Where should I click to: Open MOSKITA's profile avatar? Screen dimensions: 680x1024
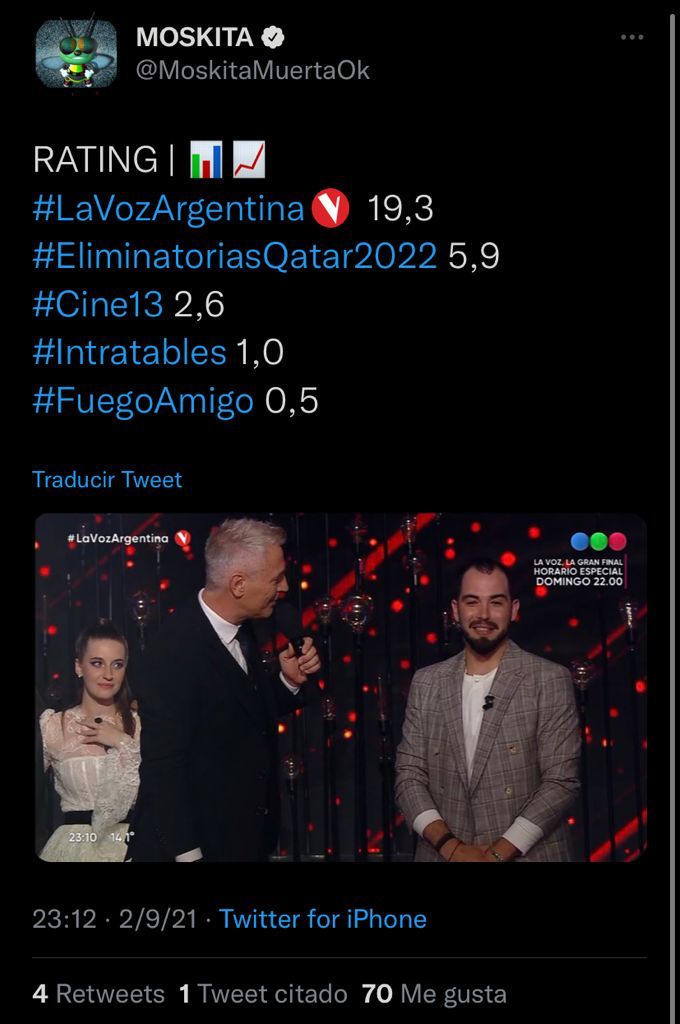(x=76, y=54)
